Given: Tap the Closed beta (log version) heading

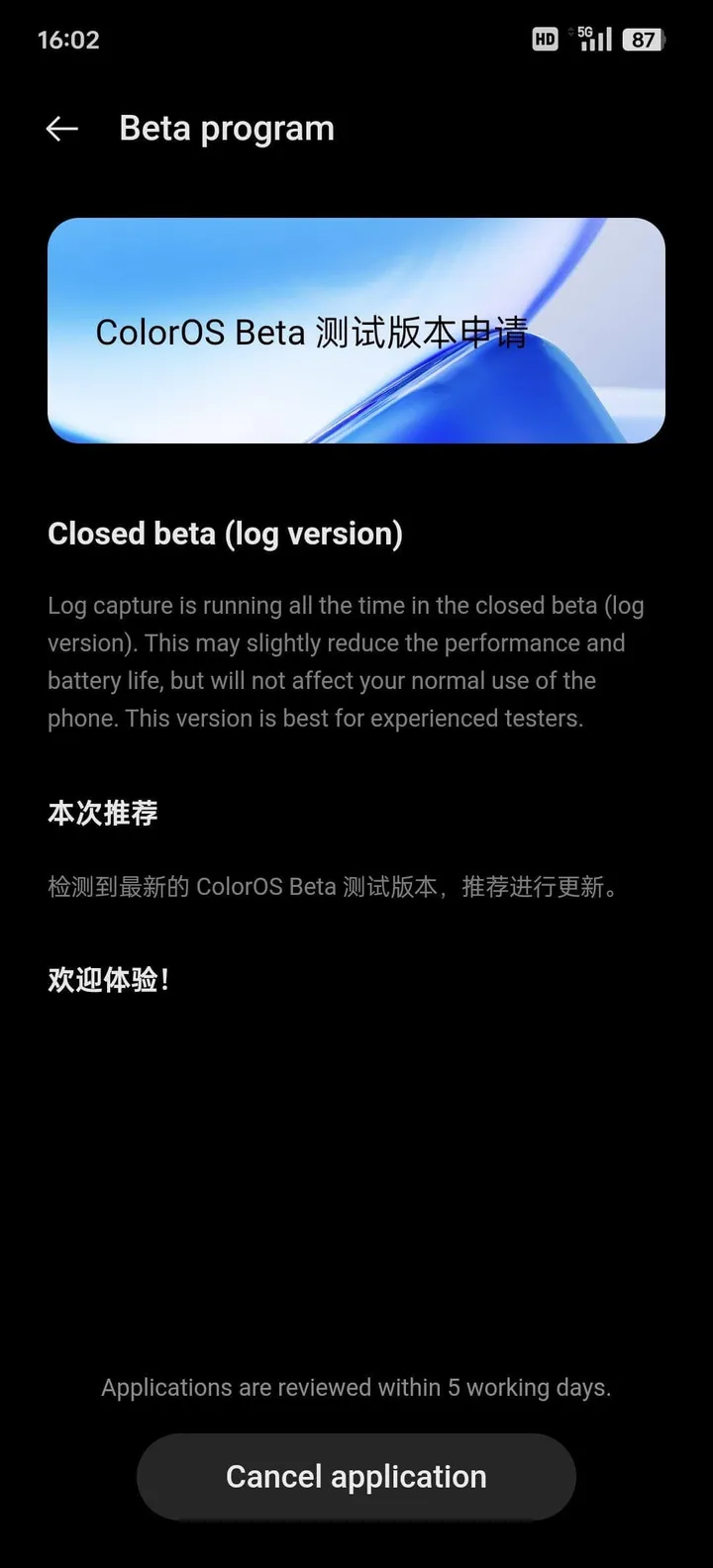Looking at the screenshot, I should coord(226,534).
